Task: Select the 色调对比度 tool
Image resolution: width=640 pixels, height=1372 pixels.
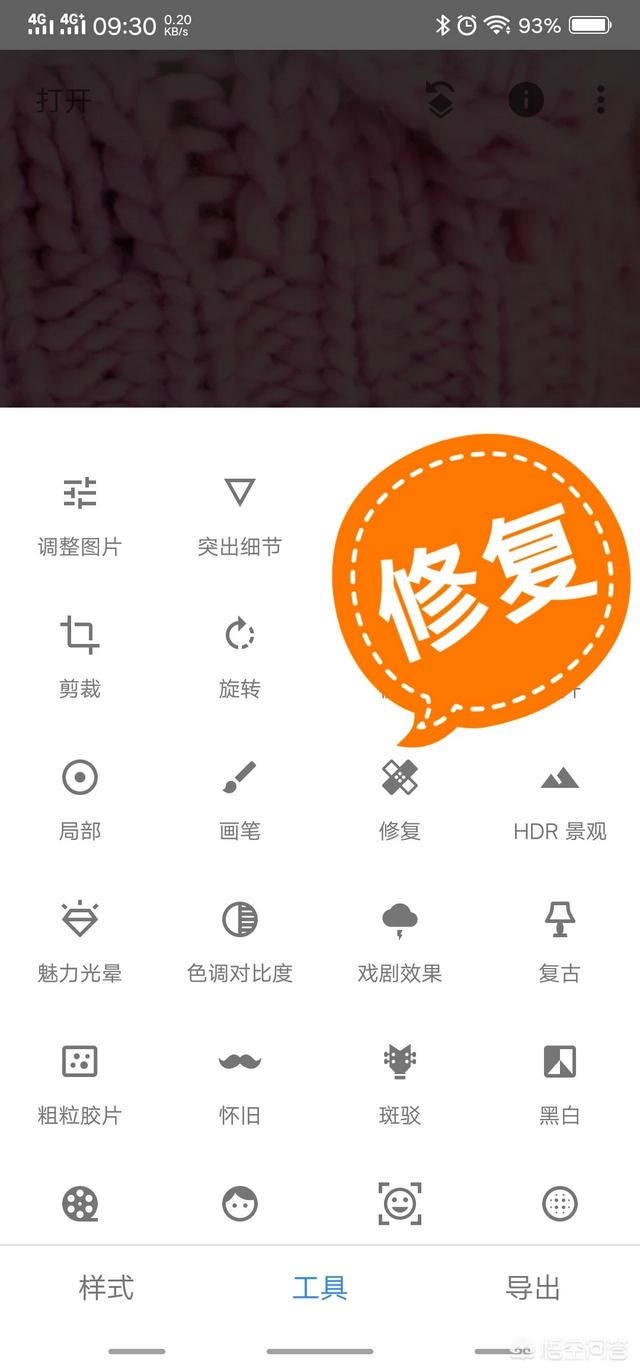Action: (240, 941)
